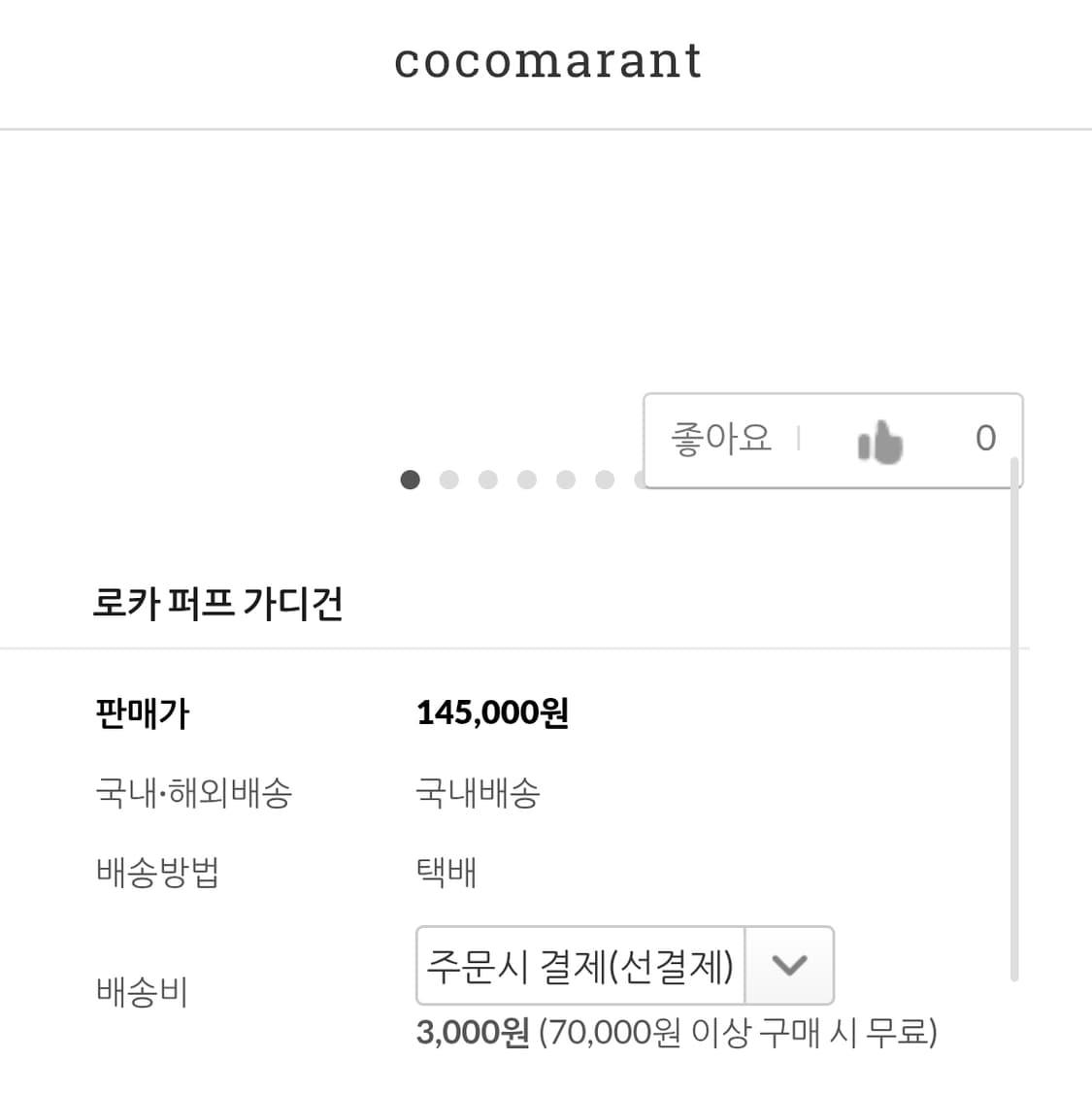
Task: Click the like count showing 0
Action: [984, 438]
